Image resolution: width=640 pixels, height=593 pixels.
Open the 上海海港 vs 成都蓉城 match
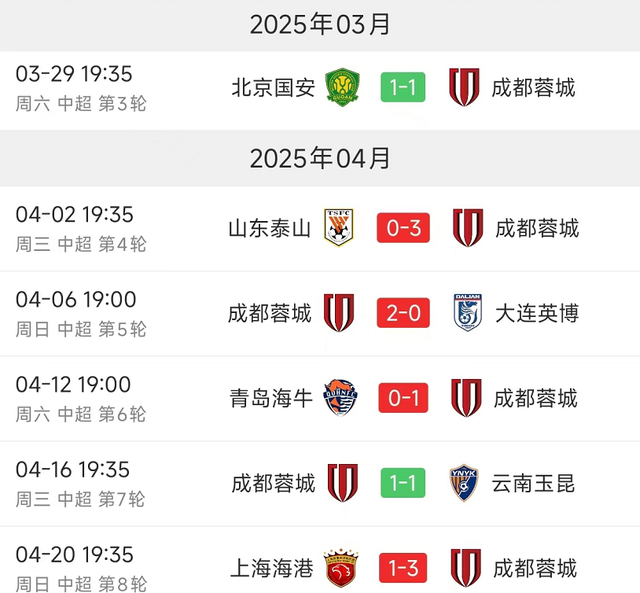pos(403,569)
